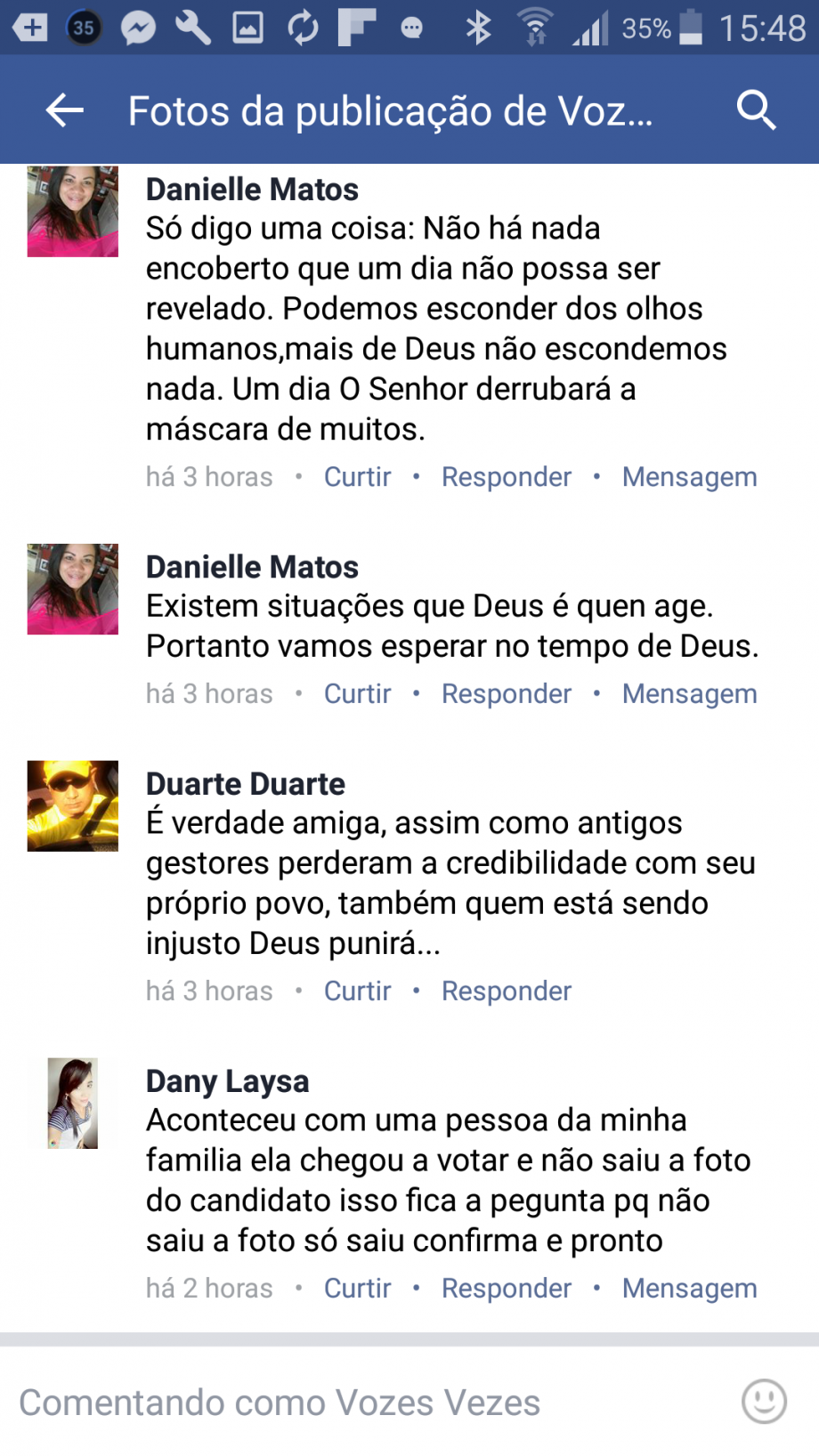Curtir Duarte Duarte's comment

coord(357,991)
